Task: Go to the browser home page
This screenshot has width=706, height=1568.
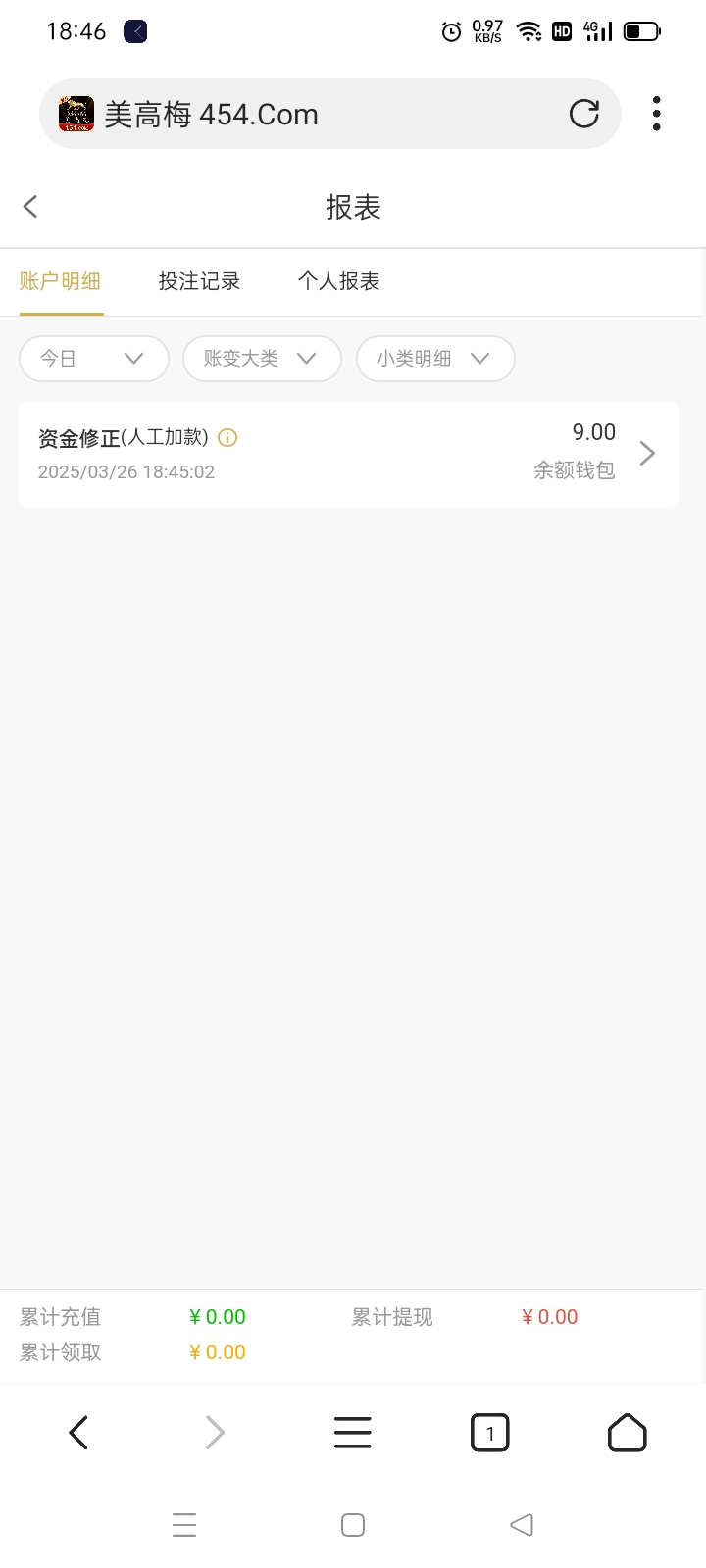Action: click(x=628, y=1433)
